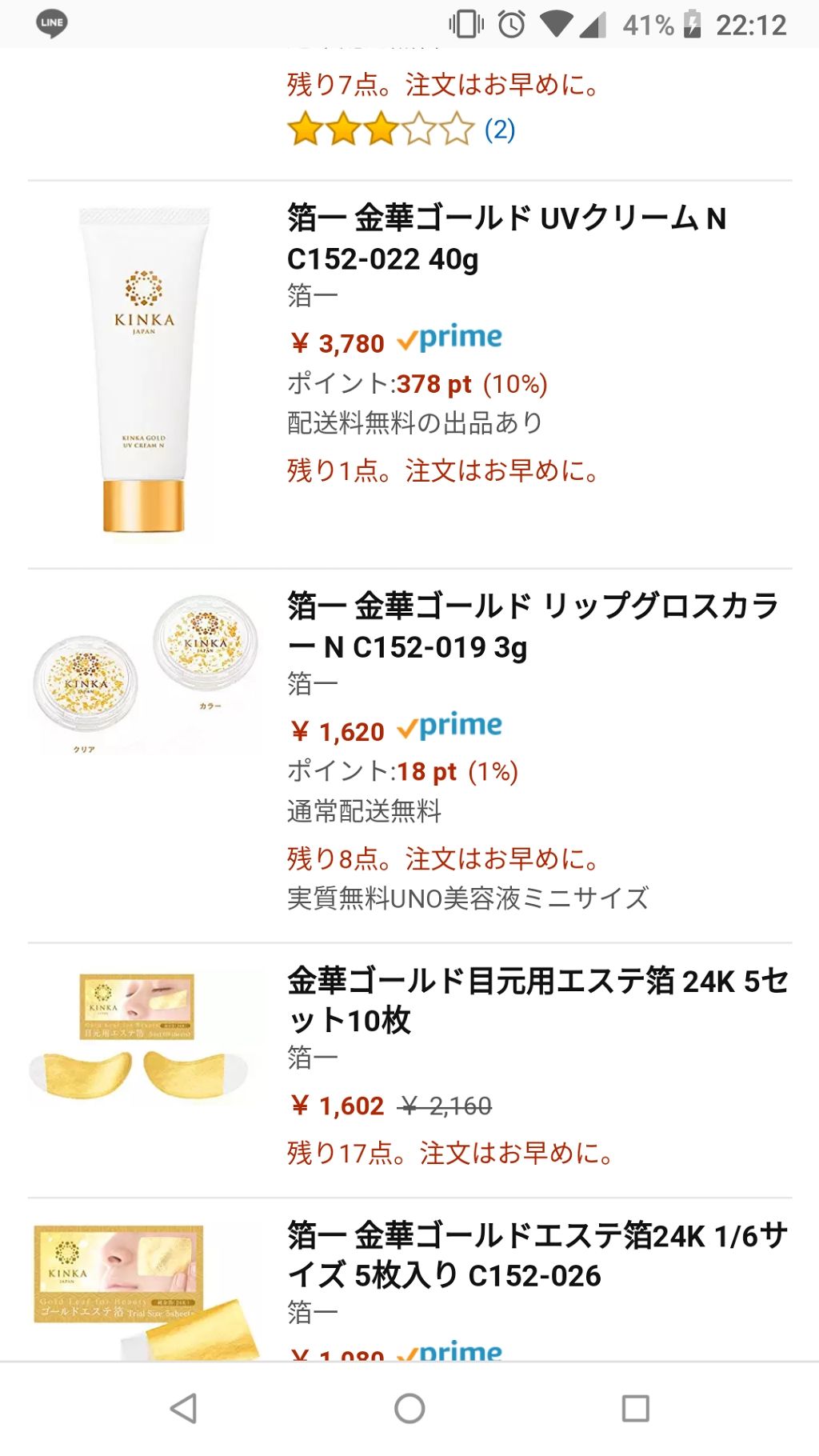The width and height of the screenshot is (819, 1456).
Task: Open the 金華ゴールドエステ箔24K 1/6サイズ listing
Action: [537, 1255]
